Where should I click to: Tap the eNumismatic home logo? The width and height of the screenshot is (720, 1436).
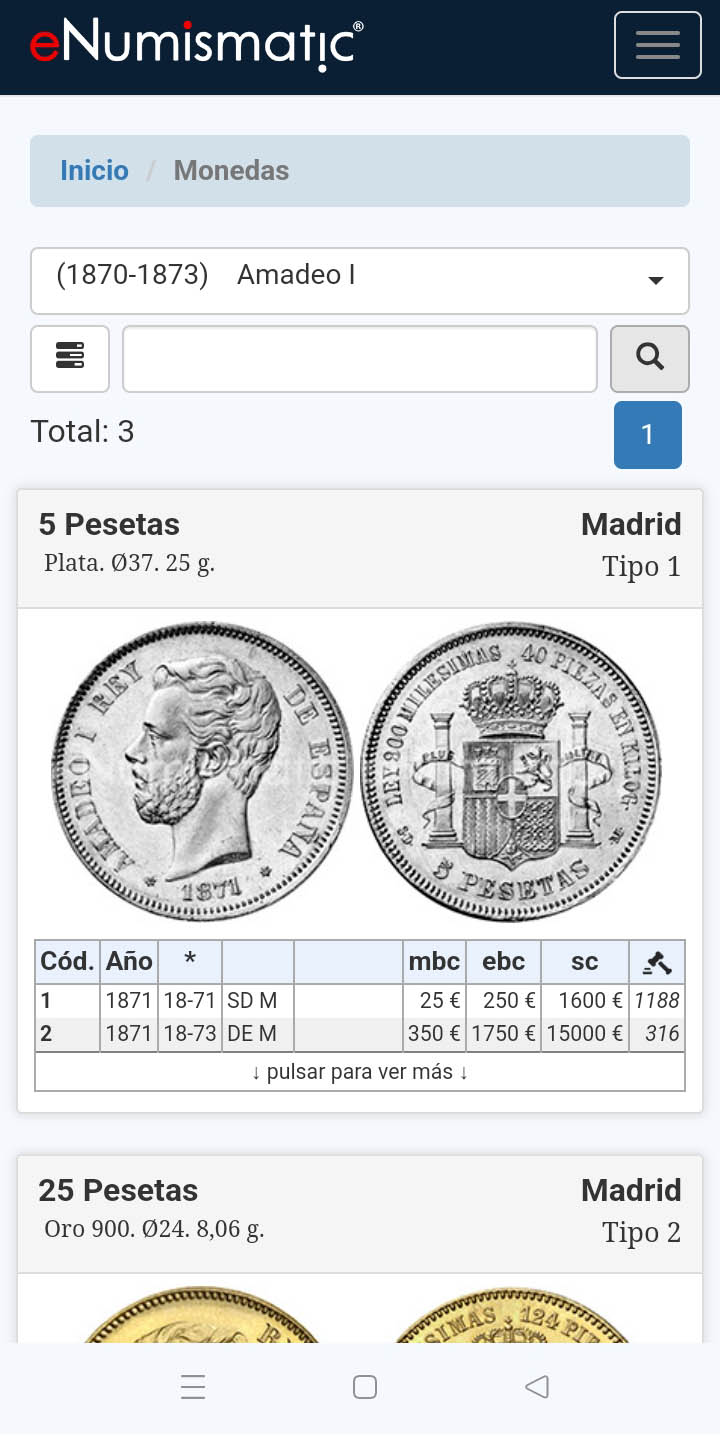pyautogui.click(x=197, y=45)
